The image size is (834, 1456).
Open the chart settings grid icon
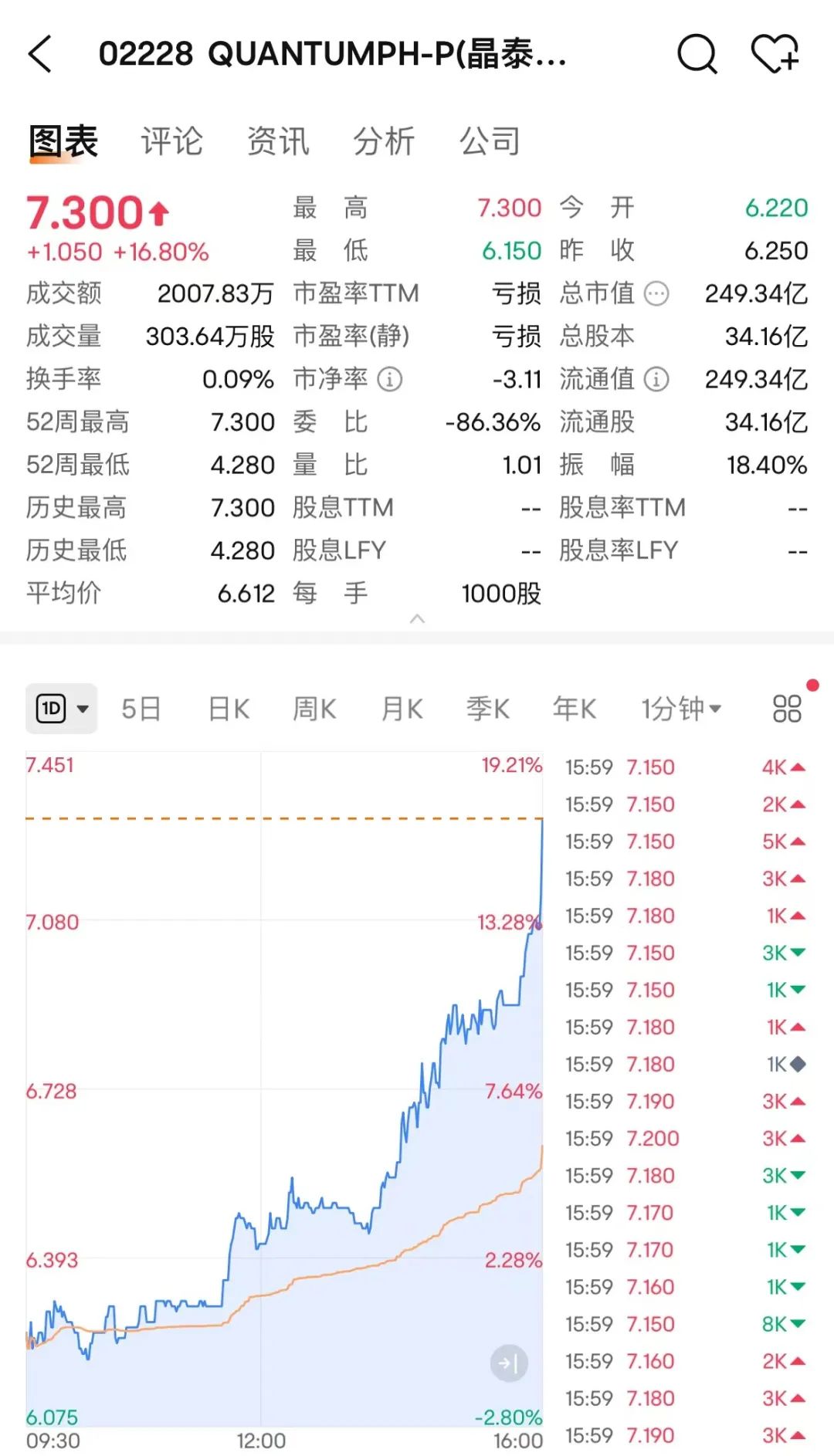click(x=787, y=708)
